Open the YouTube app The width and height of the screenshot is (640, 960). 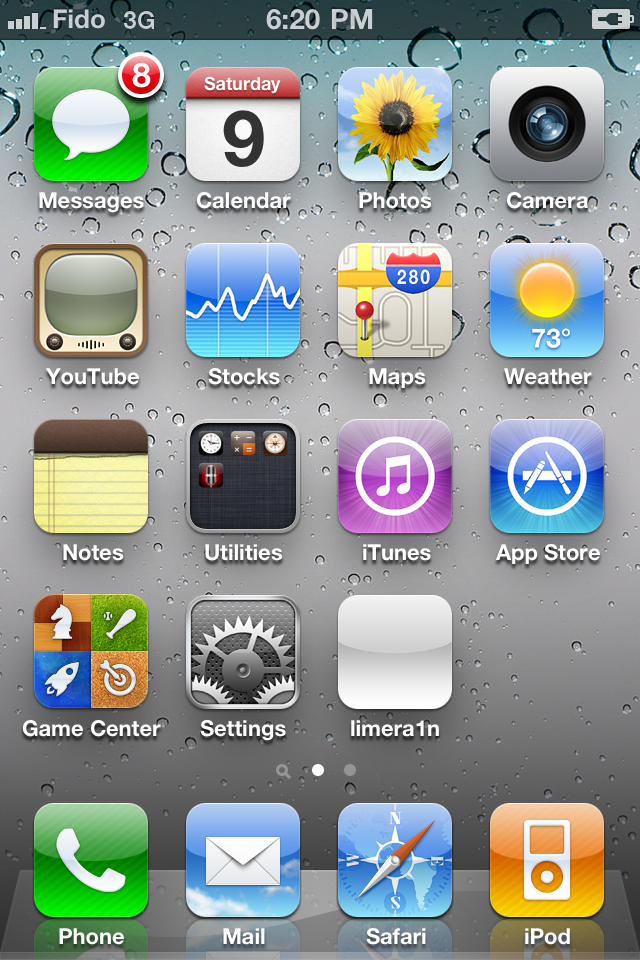pos(91,301)
